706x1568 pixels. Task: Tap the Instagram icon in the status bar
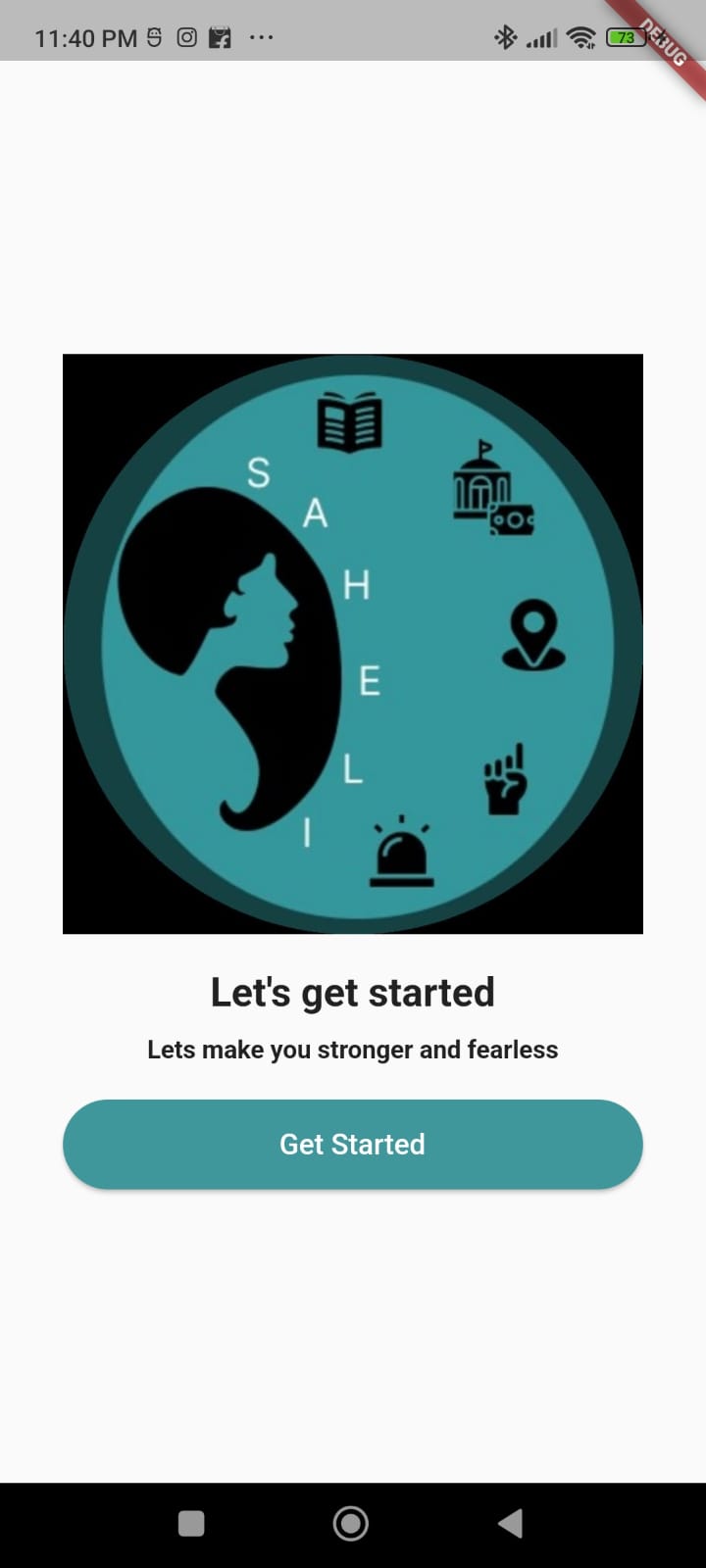click(185, 37)
